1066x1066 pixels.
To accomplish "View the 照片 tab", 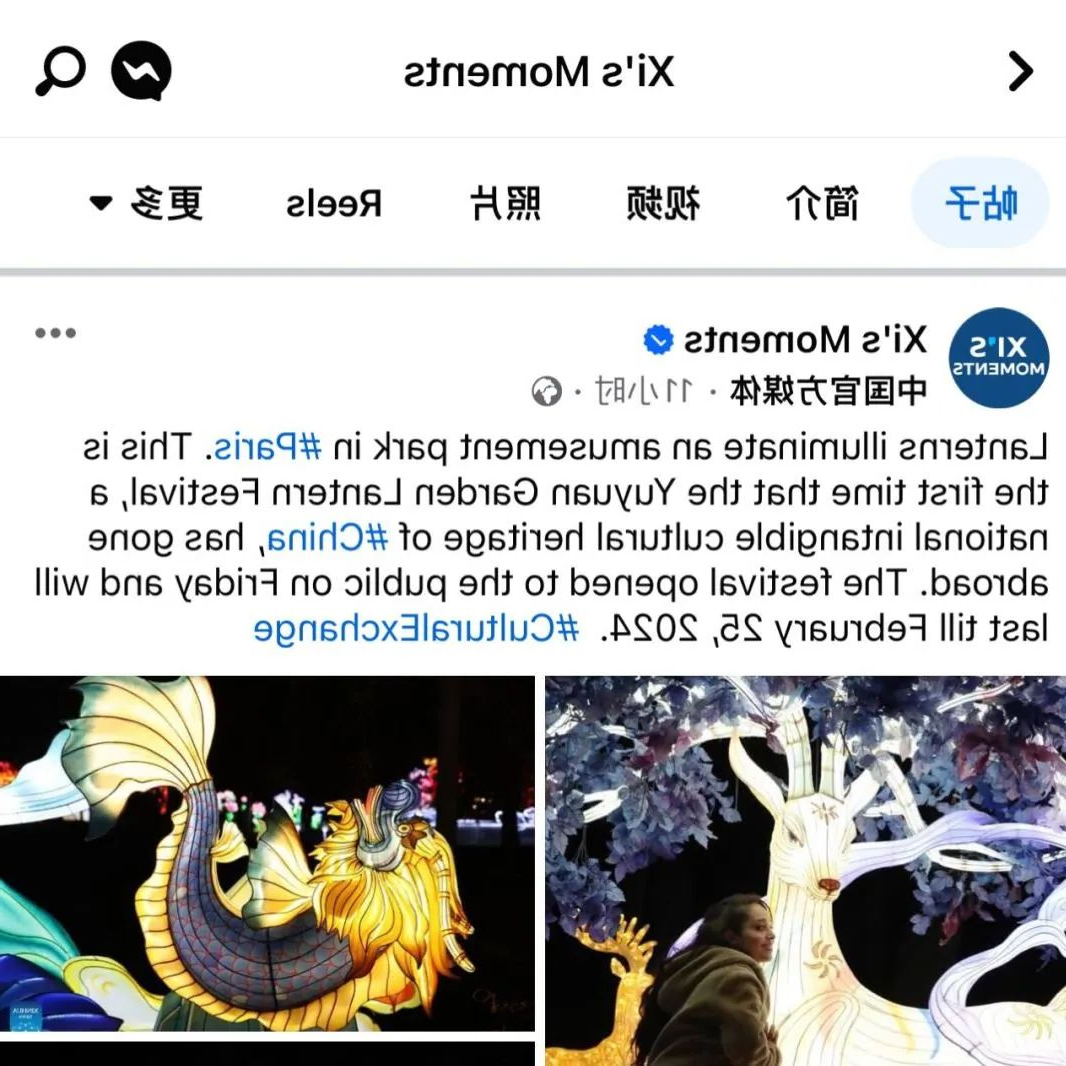I will (506, 204).
